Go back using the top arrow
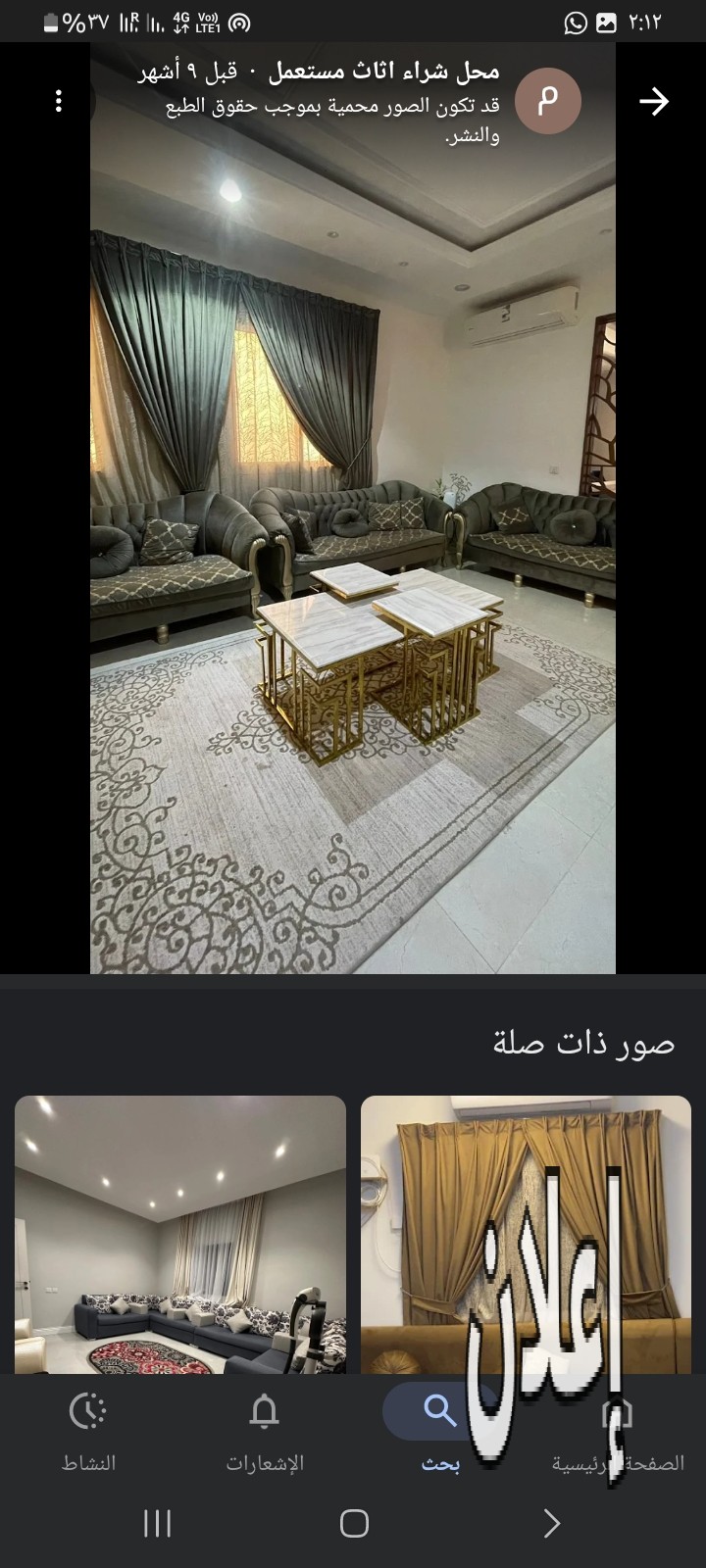 click(x=653, y=101)
